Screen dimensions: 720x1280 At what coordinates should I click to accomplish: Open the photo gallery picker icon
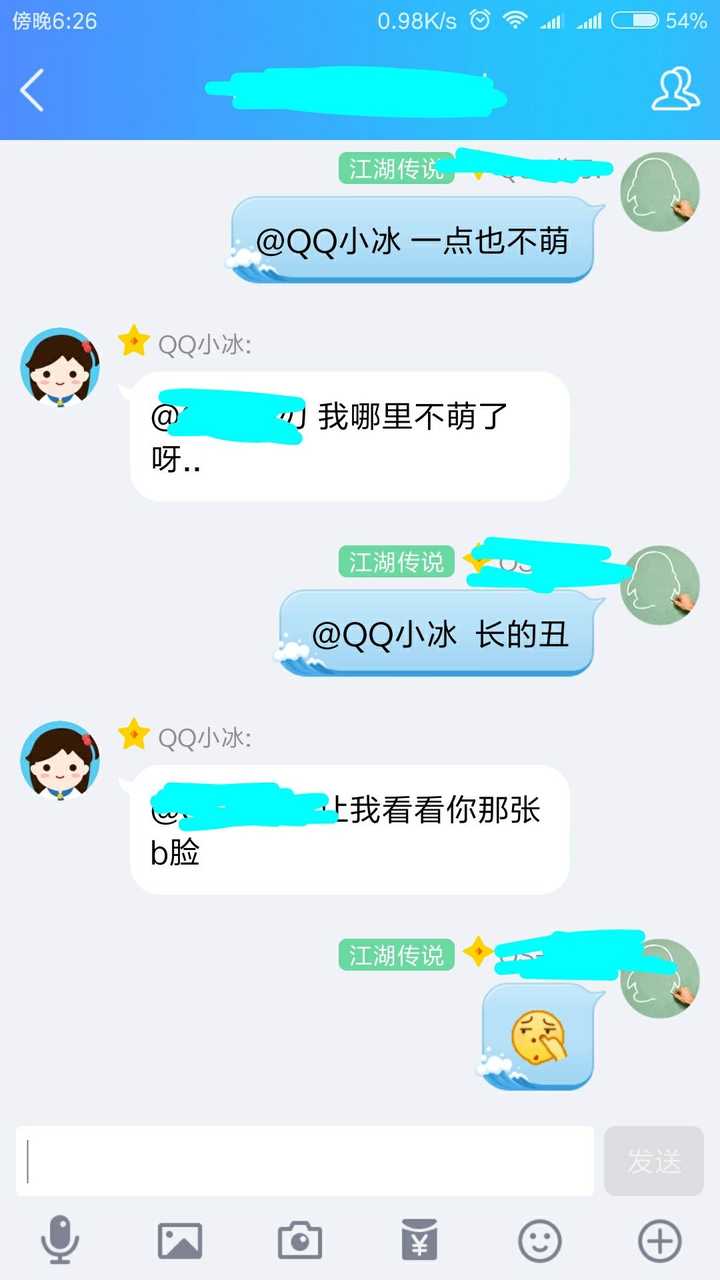pyautogui.click(x=180, y=1240)
